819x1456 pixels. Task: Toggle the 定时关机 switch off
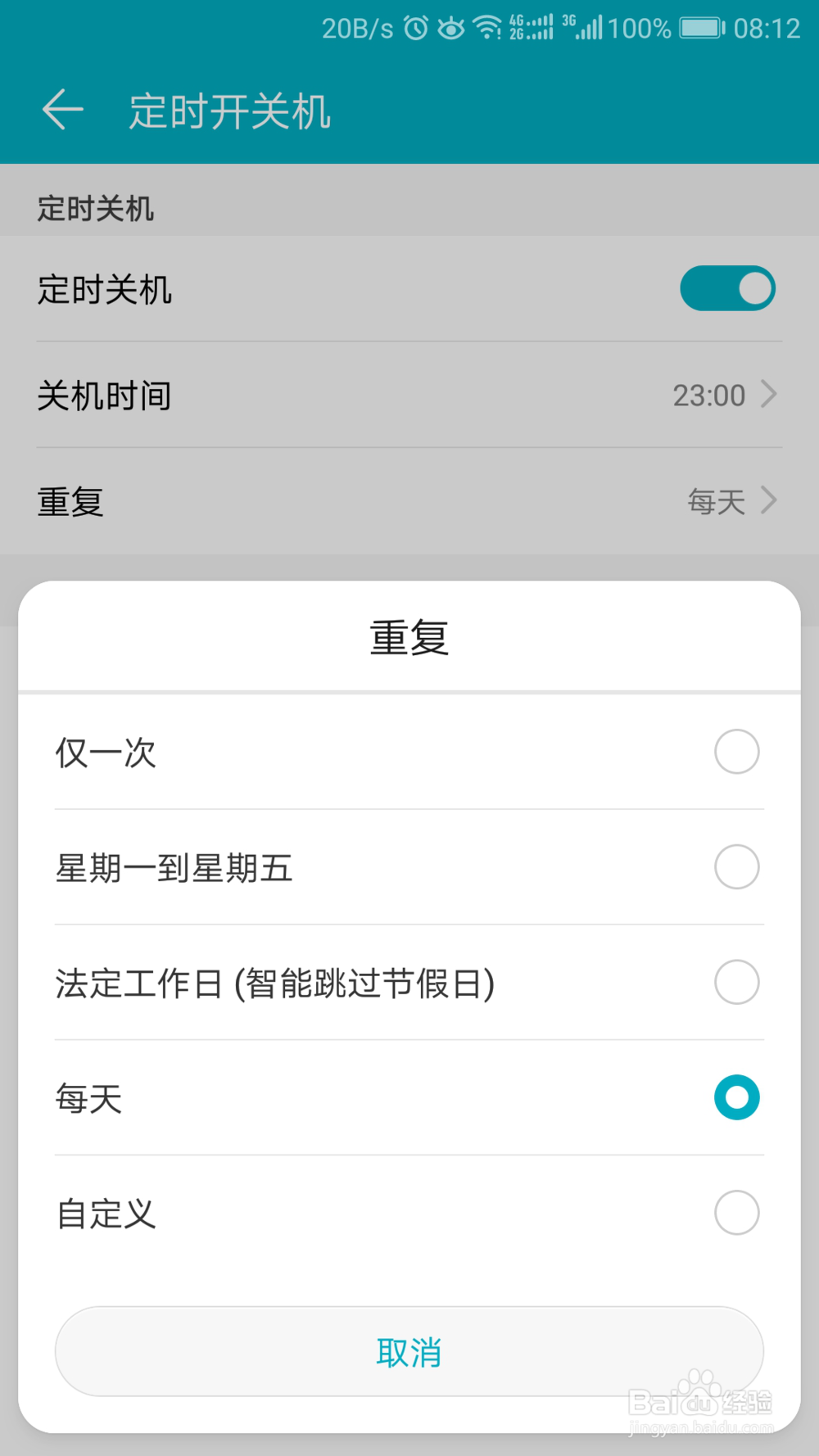pyautogui.click(x=727, y=288)
